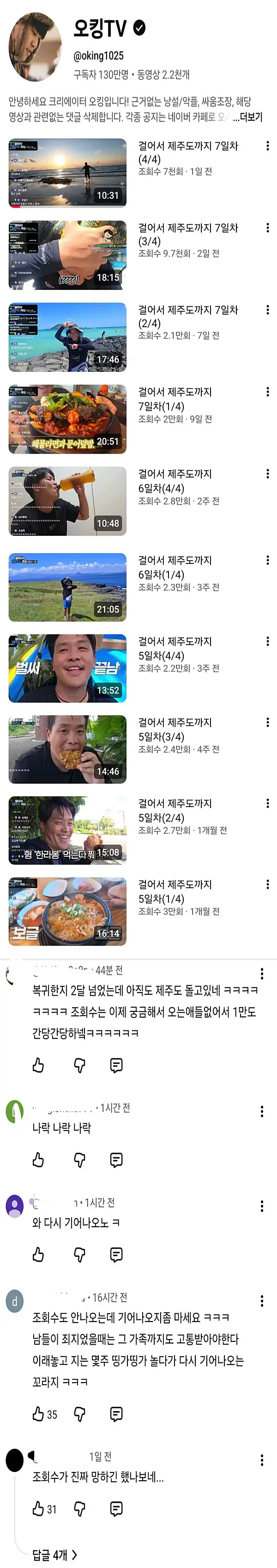
Task: Open overflow menu for 7일차 (3/4) video
Action: pyautogui.click(x=267, y=227)
